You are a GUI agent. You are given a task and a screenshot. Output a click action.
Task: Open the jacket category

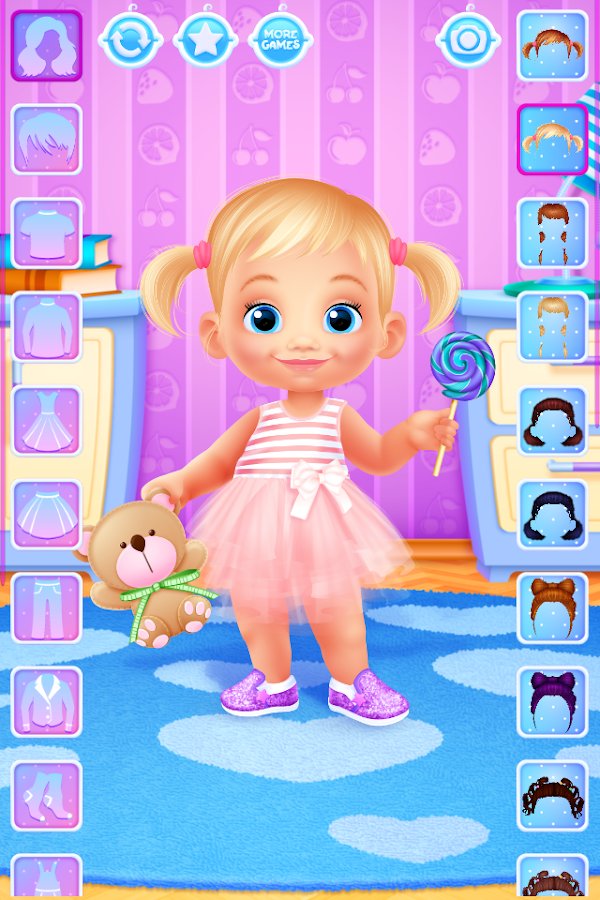click(46, 702)
